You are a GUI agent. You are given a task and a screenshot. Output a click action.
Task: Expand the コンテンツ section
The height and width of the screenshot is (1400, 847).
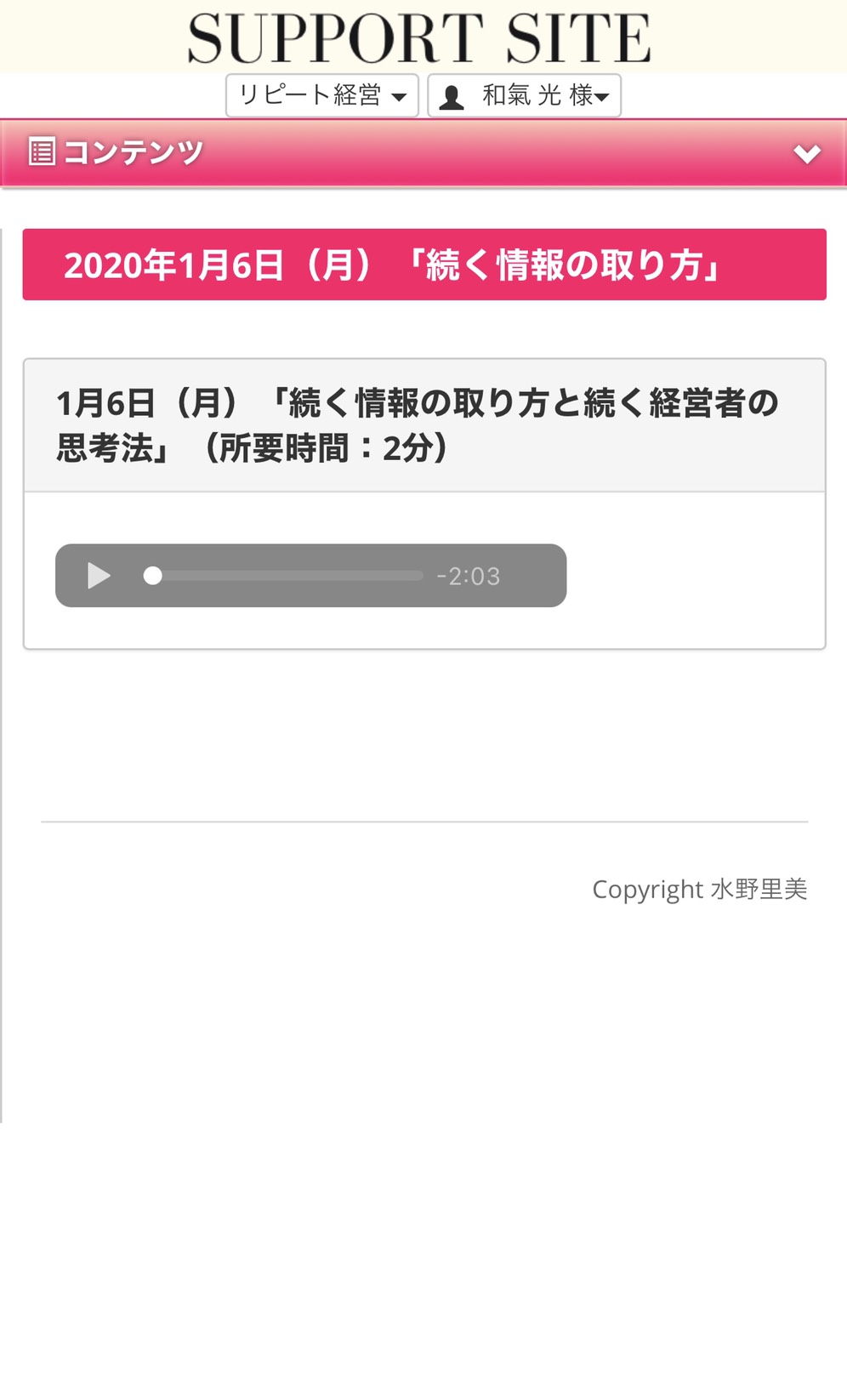423,153
